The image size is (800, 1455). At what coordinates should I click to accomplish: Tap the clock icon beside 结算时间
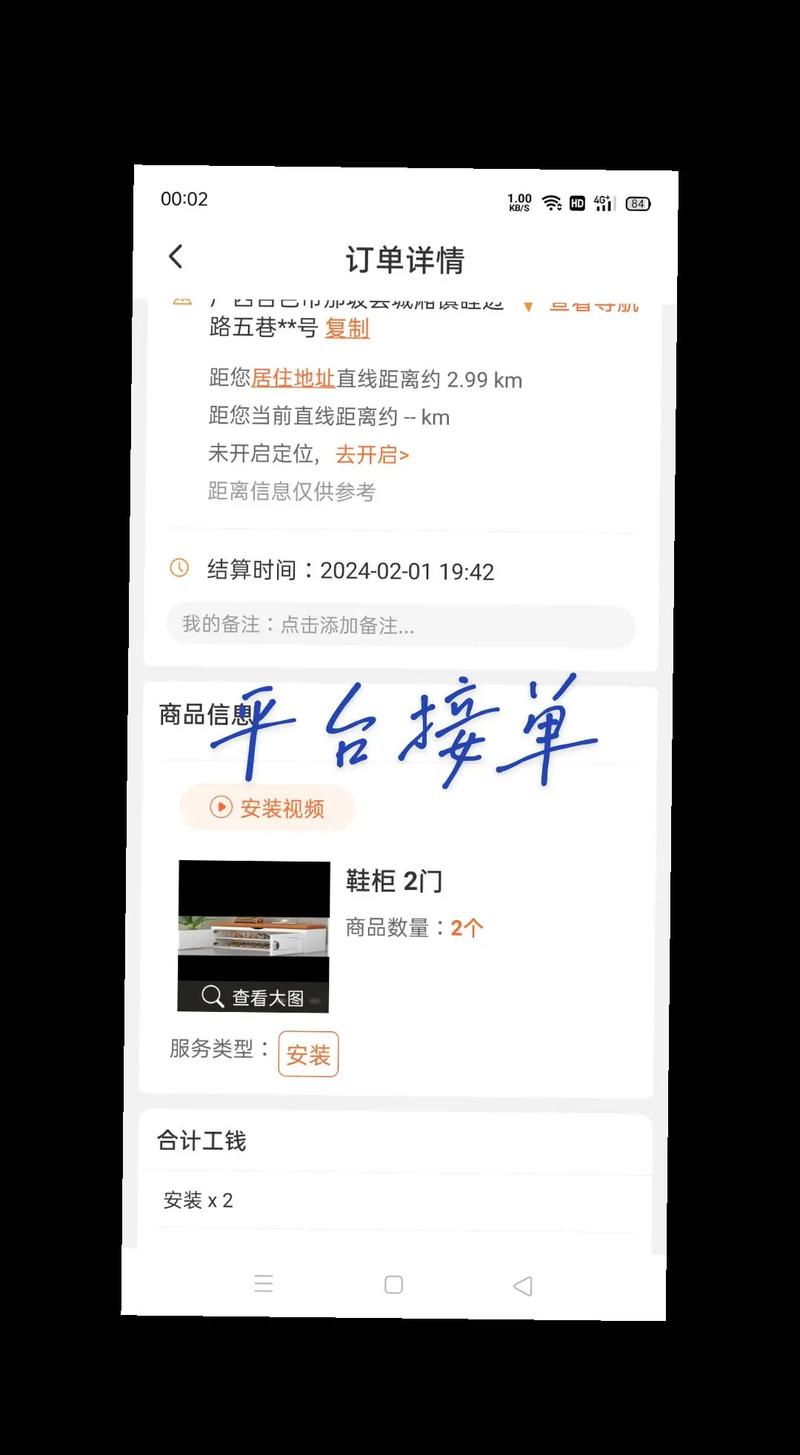(x=178, y=567)
